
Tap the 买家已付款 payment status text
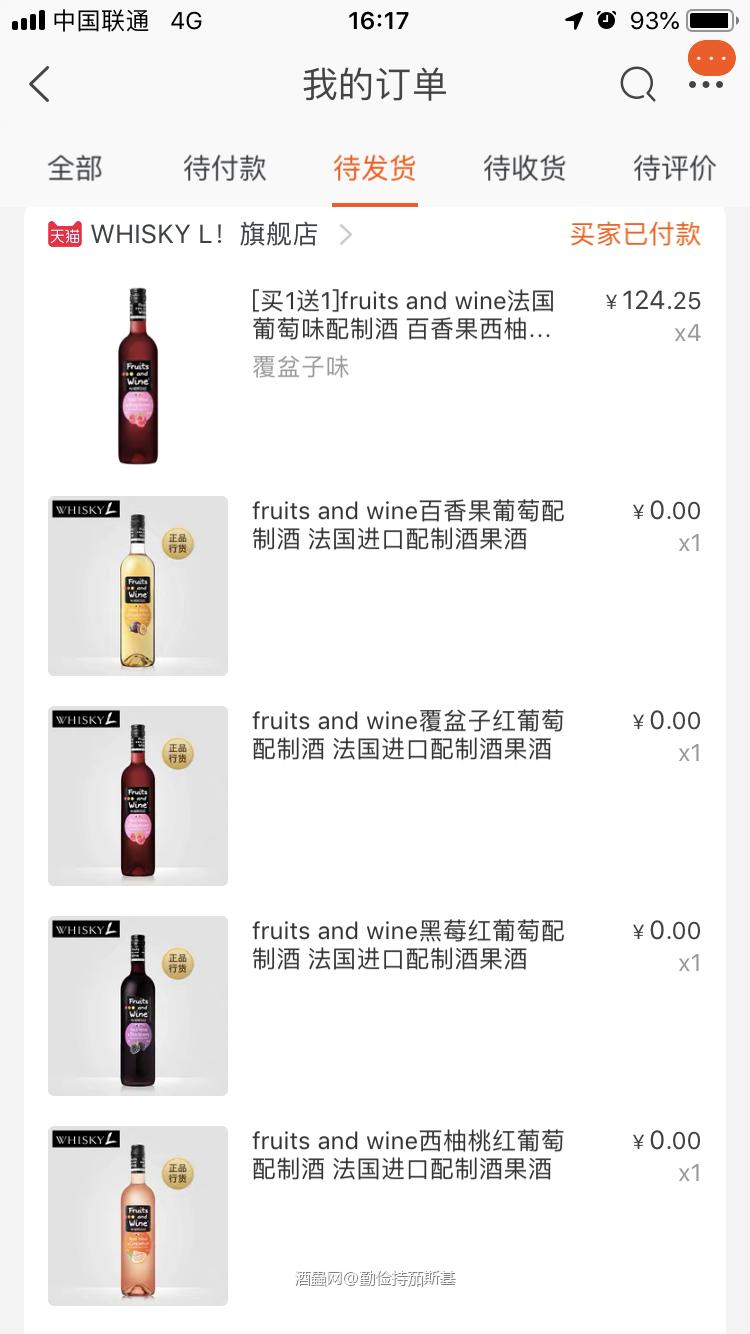click(634, 234)
